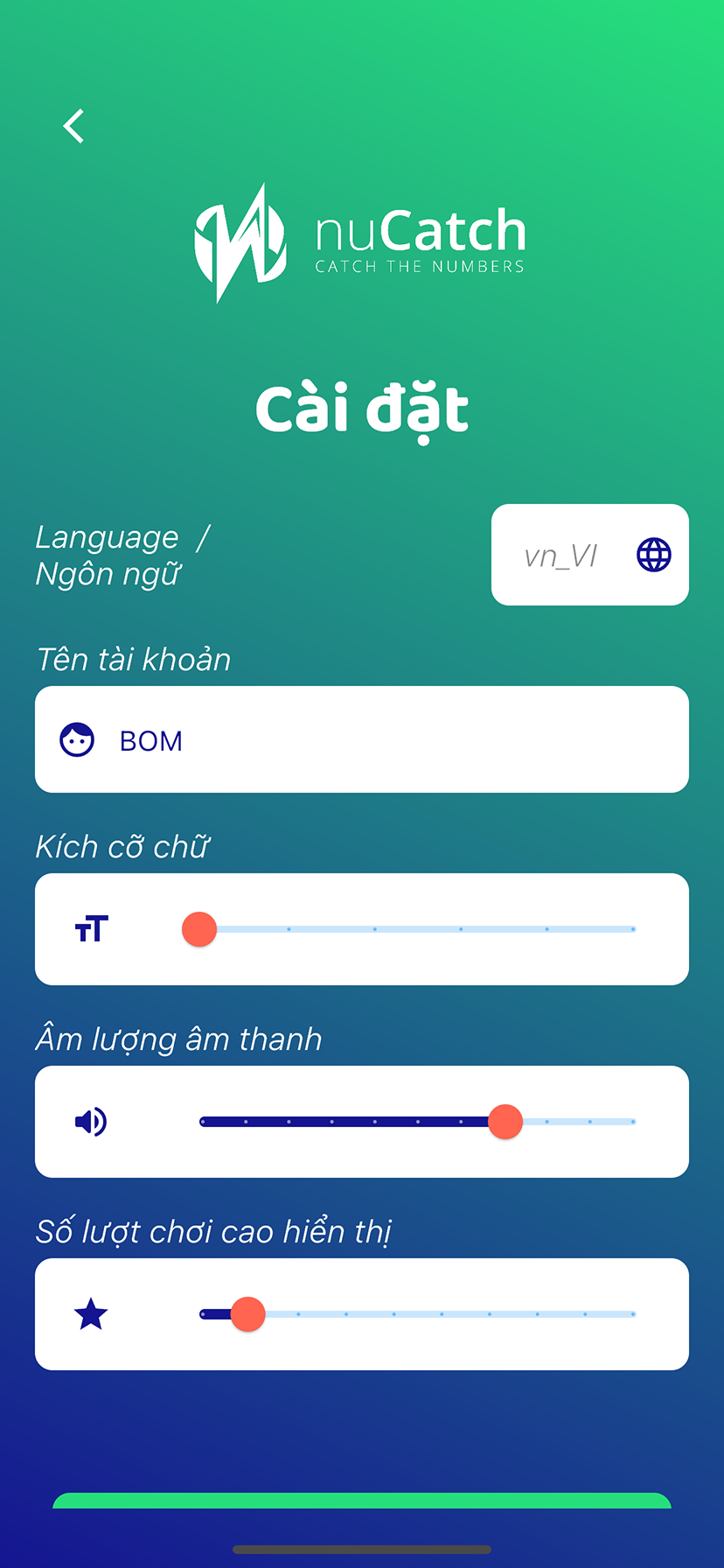Tap the Kích cỡ chữ font size slider
This screenshot has height=1568, width=724.
tap(416, 929)
